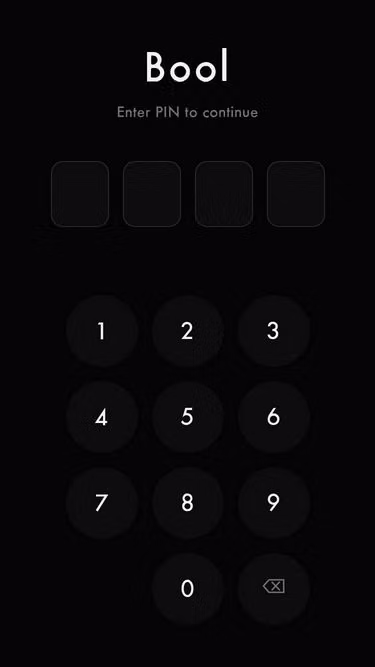Image resolution: width=375 pixels, height=667 pixels.
Task: Select the number 9 key
Action: point(273,503)
